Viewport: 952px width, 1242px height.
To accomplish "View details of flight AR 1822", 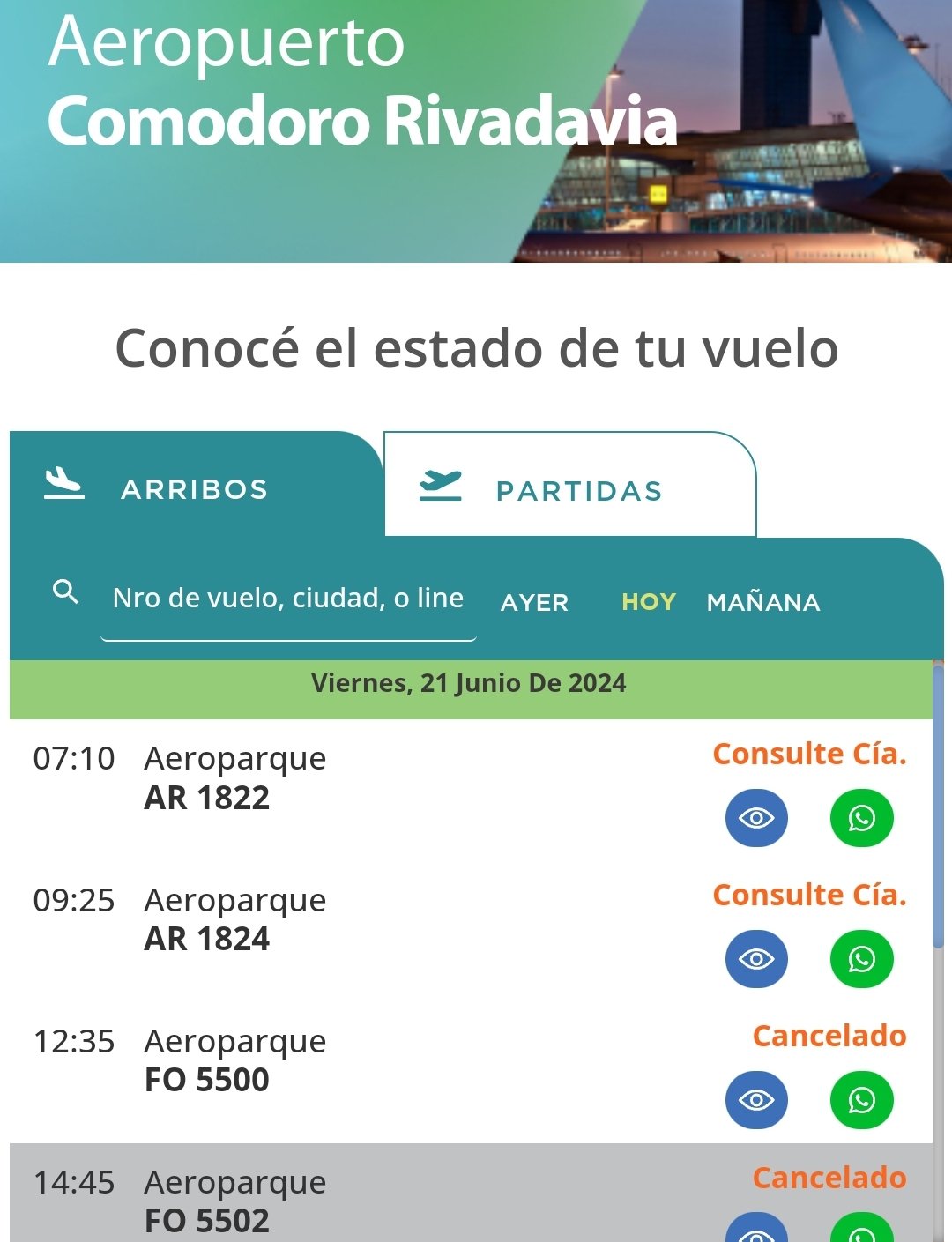I will click(x=756, y=818).
